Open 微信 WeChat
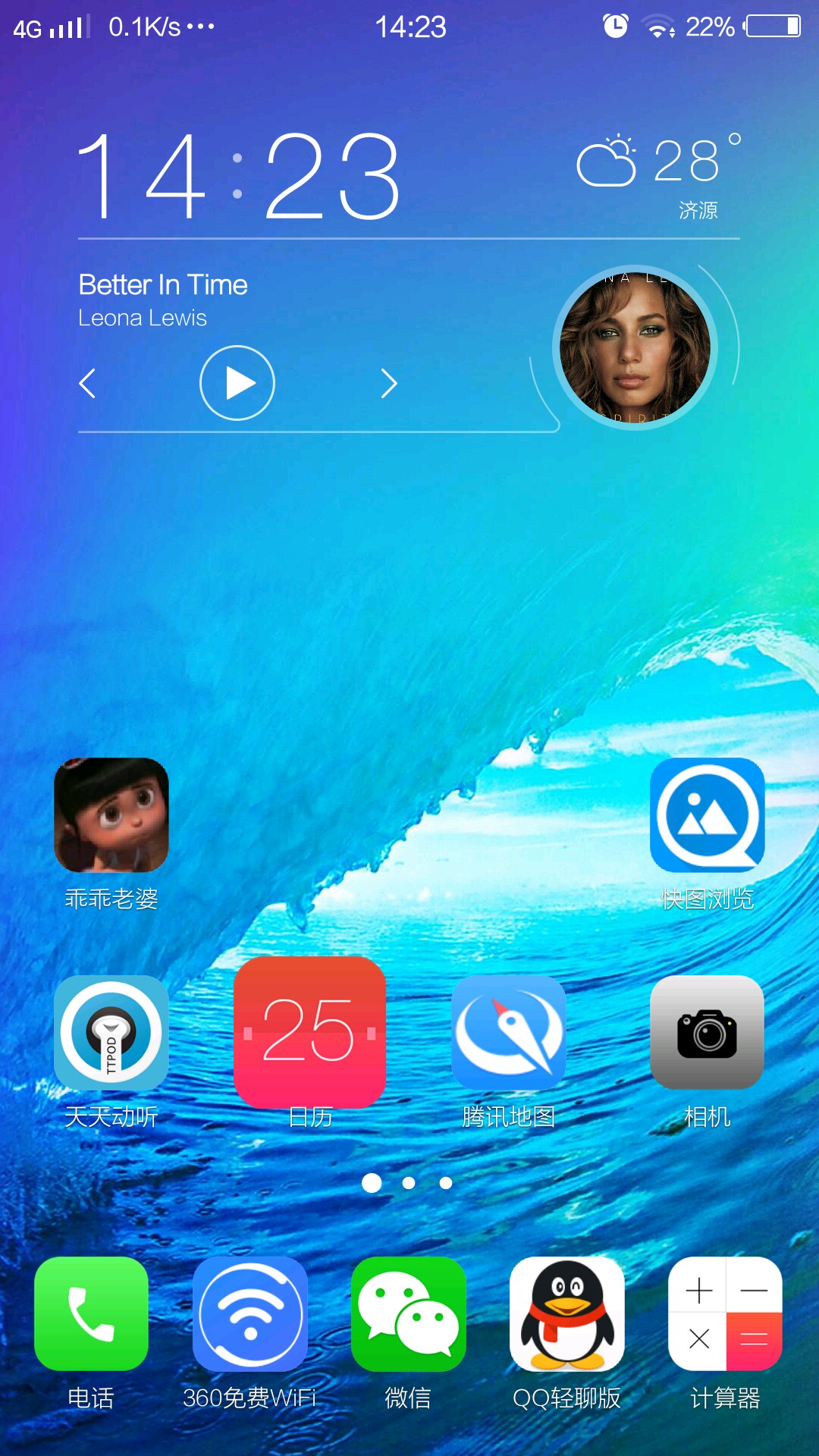819x1456 pixels. coord(408,1313)
